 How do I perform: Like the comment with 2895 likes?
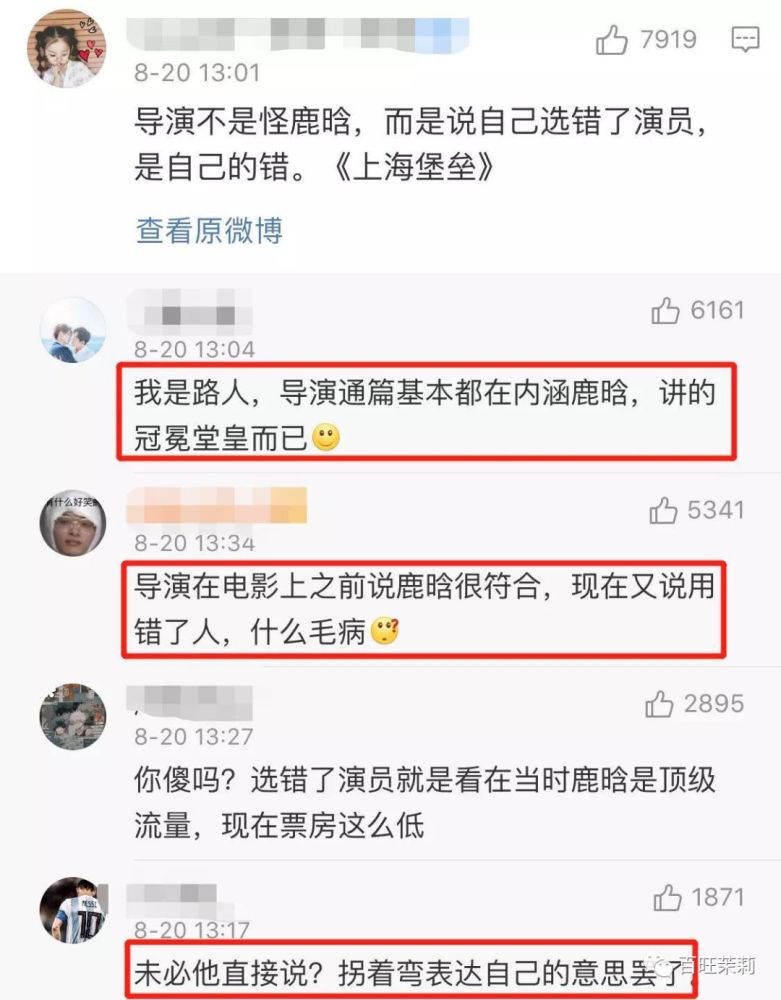tap(660, 704)
